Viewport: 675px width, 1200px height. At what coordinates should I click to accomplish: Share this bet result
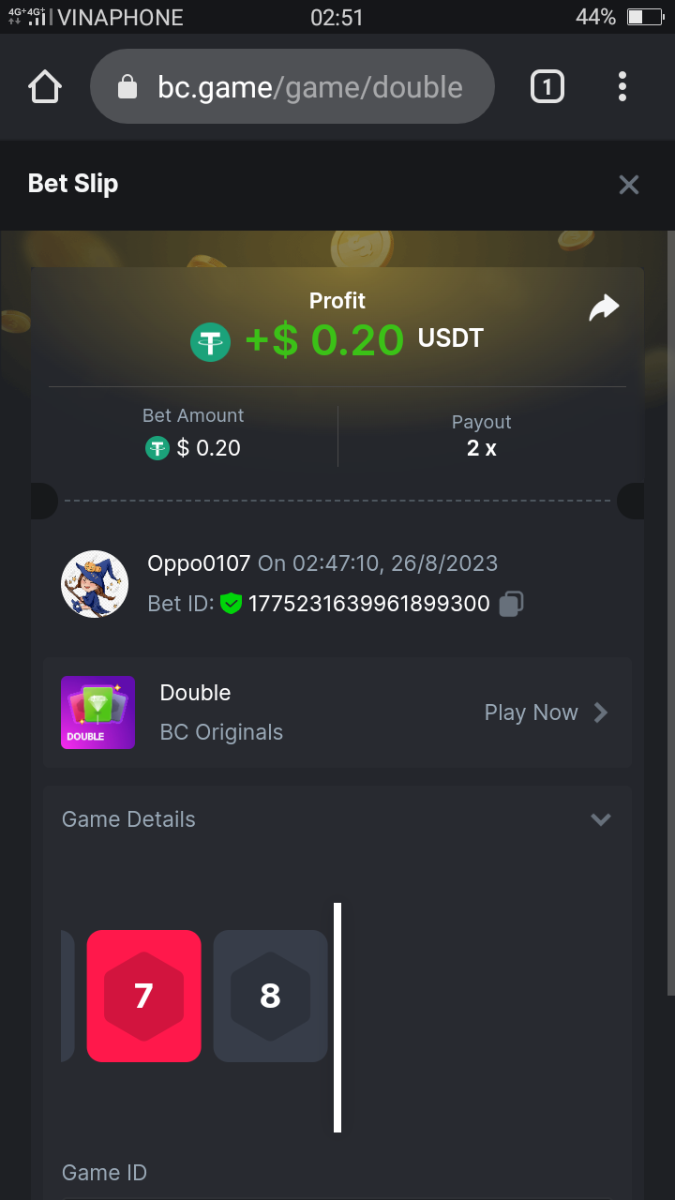(x=604, y=309)
